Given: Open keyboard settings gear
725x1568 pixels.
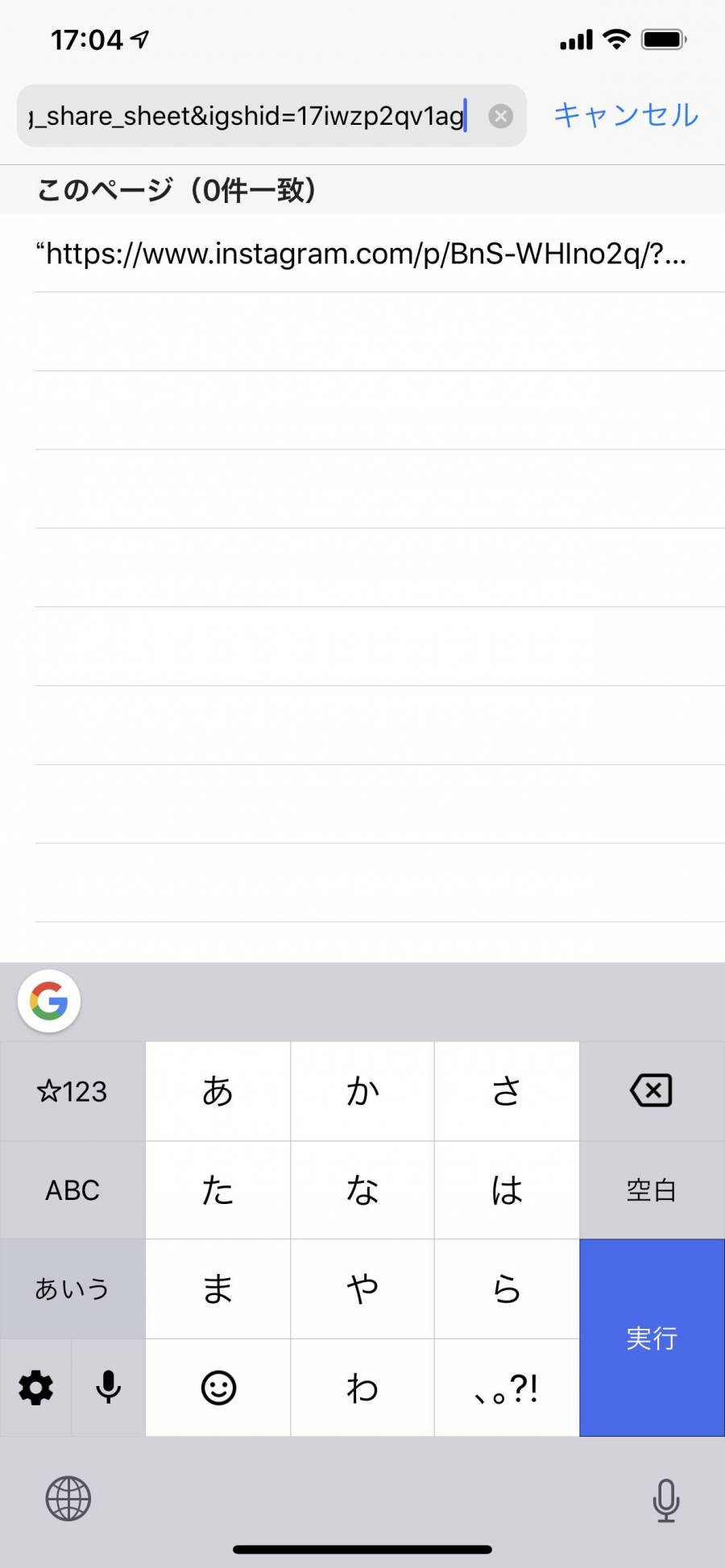Looking at the screenshot, I should click(x=35, y=1388).
